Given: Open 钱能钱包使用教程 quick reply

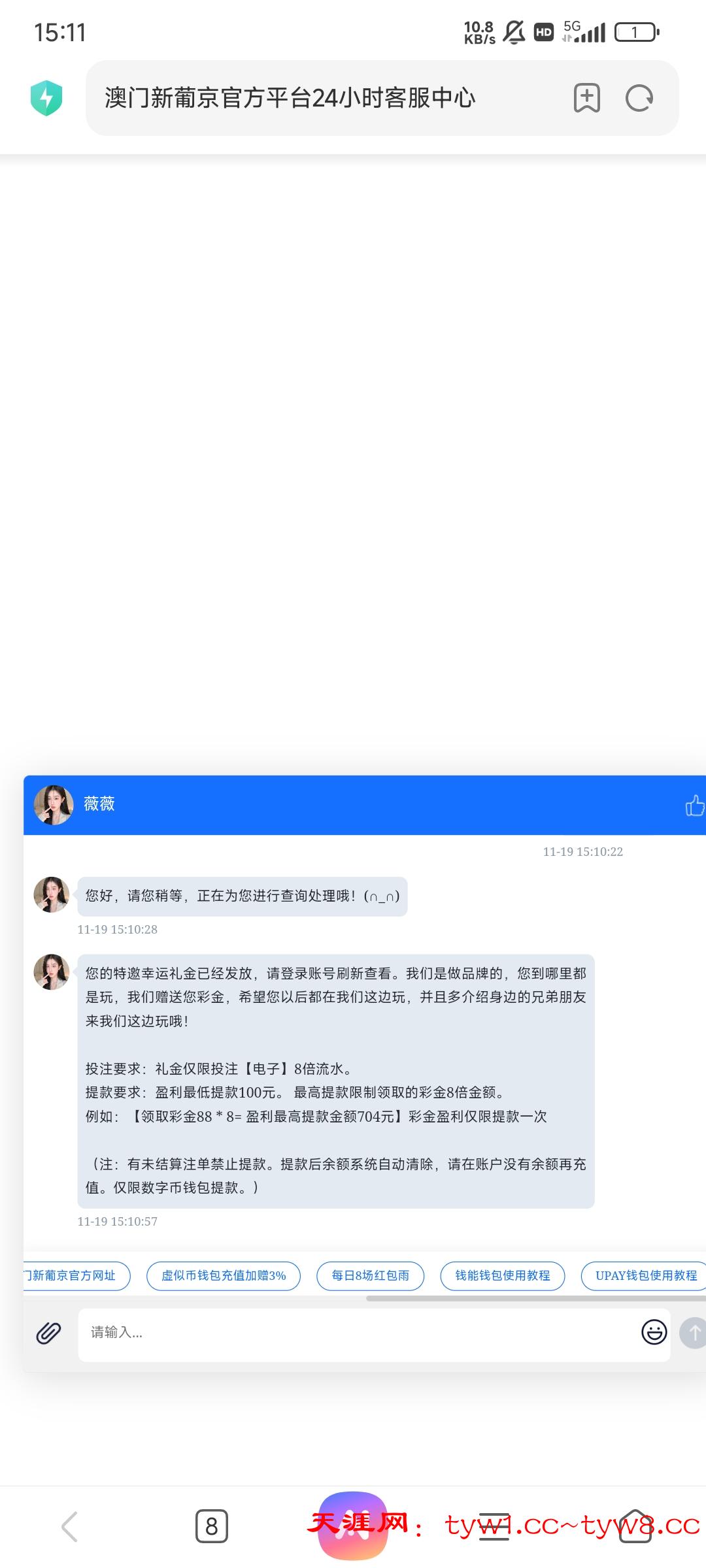Looking at the screenshot, I should (502, 1275).
